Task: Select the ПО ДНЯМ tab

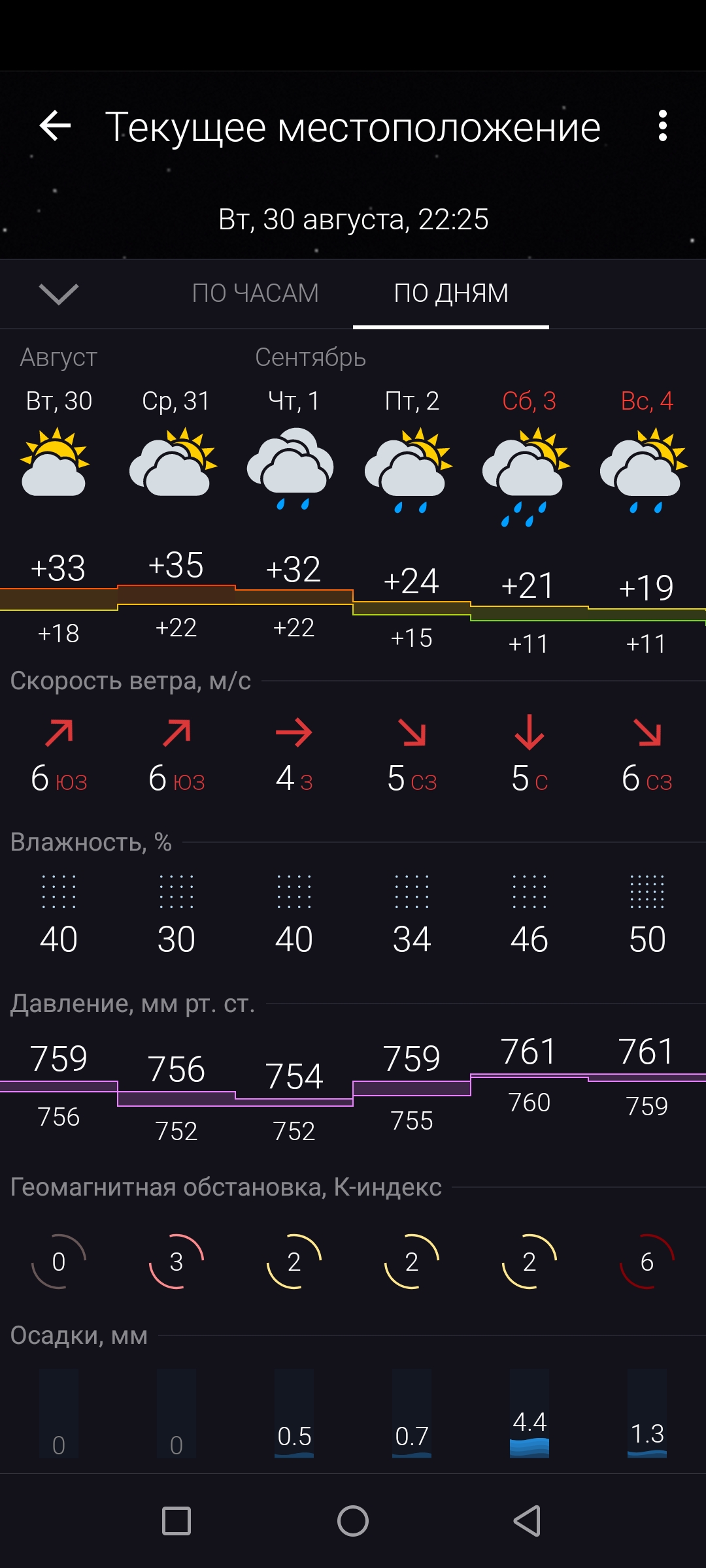Action: coord(451,293)
